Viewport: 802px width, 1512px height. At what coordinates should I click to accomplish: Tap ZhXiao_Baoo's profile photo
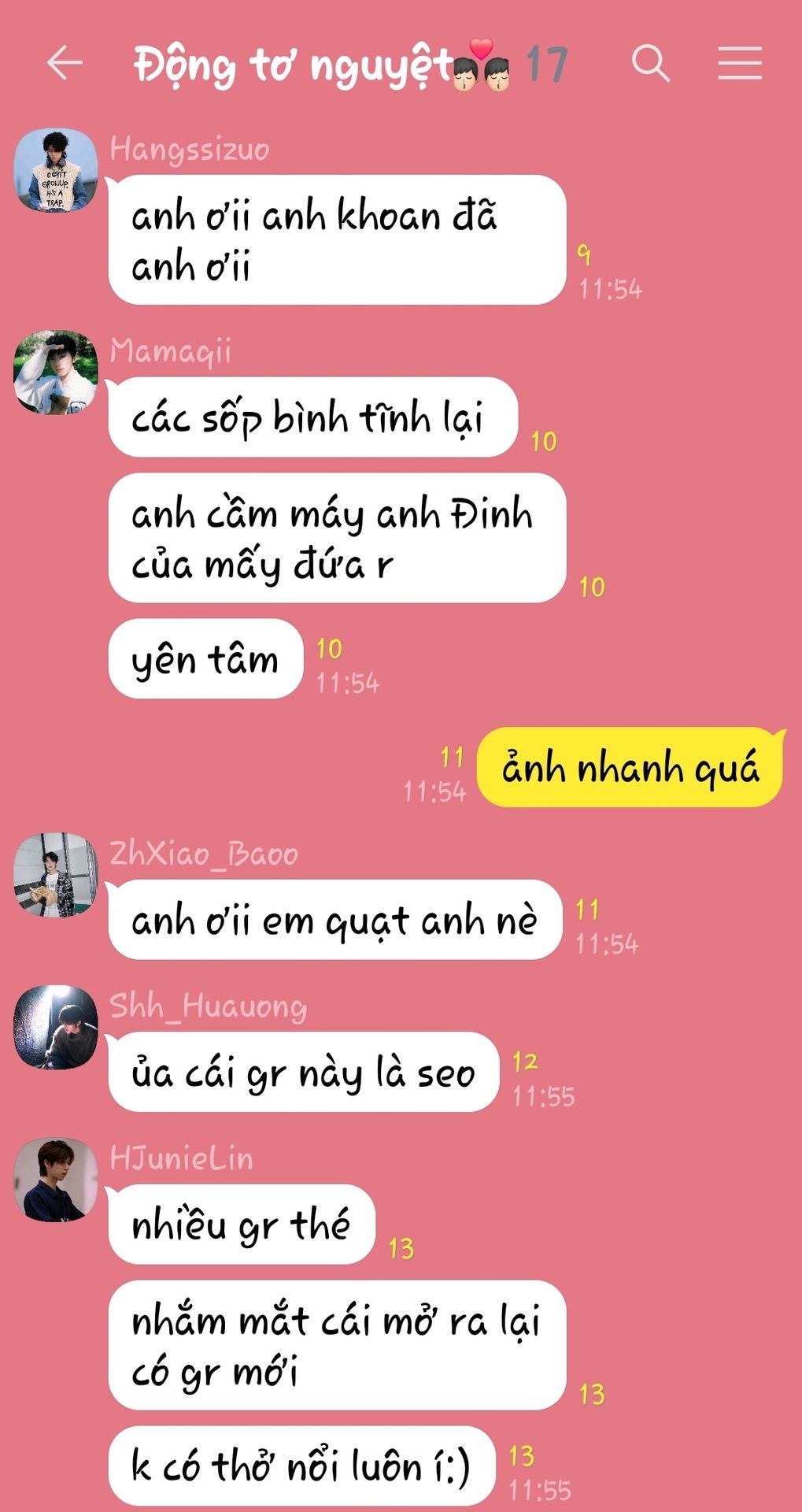[56, 875]
